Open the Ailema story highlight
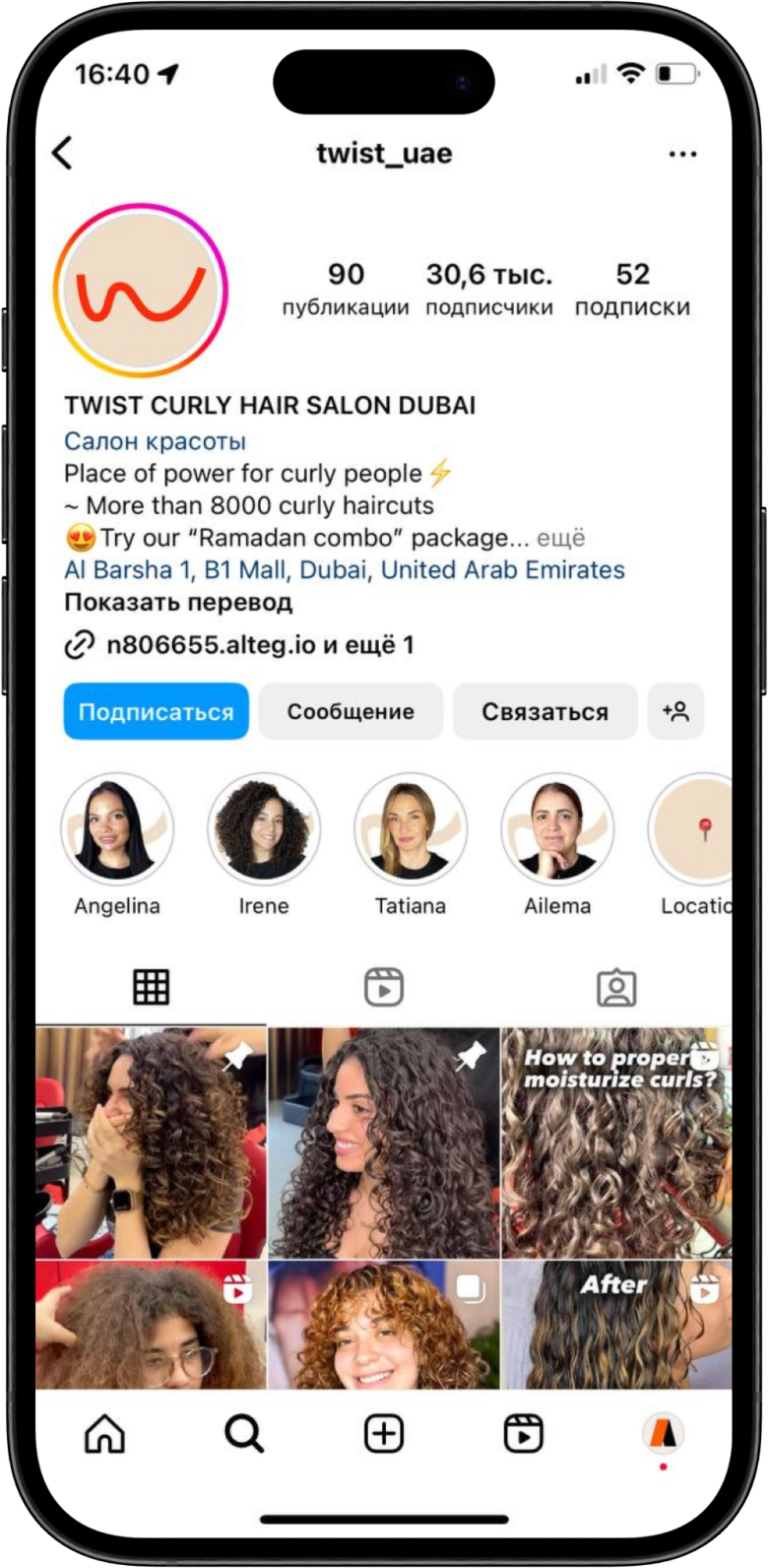The image size is (768, 1568). [557, 828]
